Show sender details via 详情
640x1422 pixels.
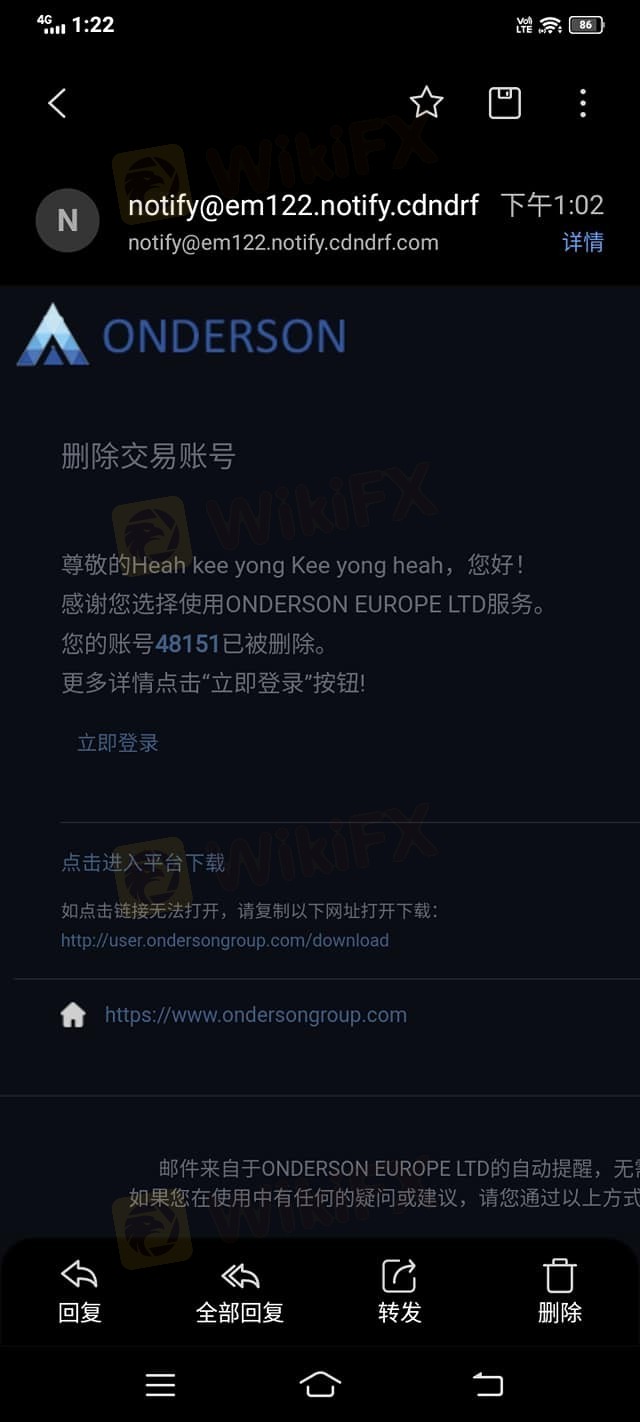coord(582,242)
